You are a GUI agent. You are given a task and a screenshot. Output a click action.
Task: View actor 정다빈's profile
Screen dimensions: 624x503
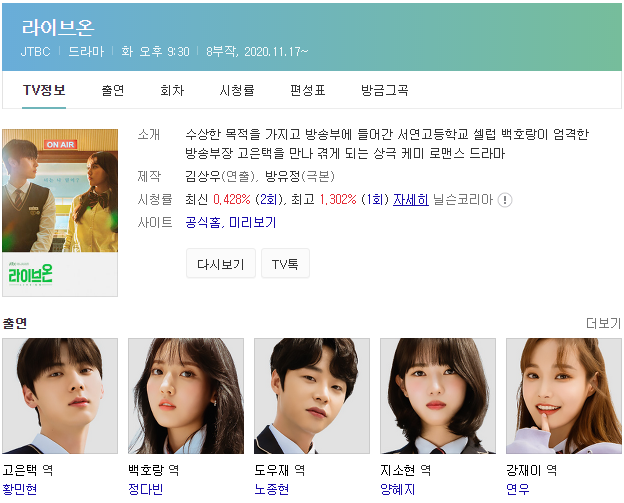(145, 489)
